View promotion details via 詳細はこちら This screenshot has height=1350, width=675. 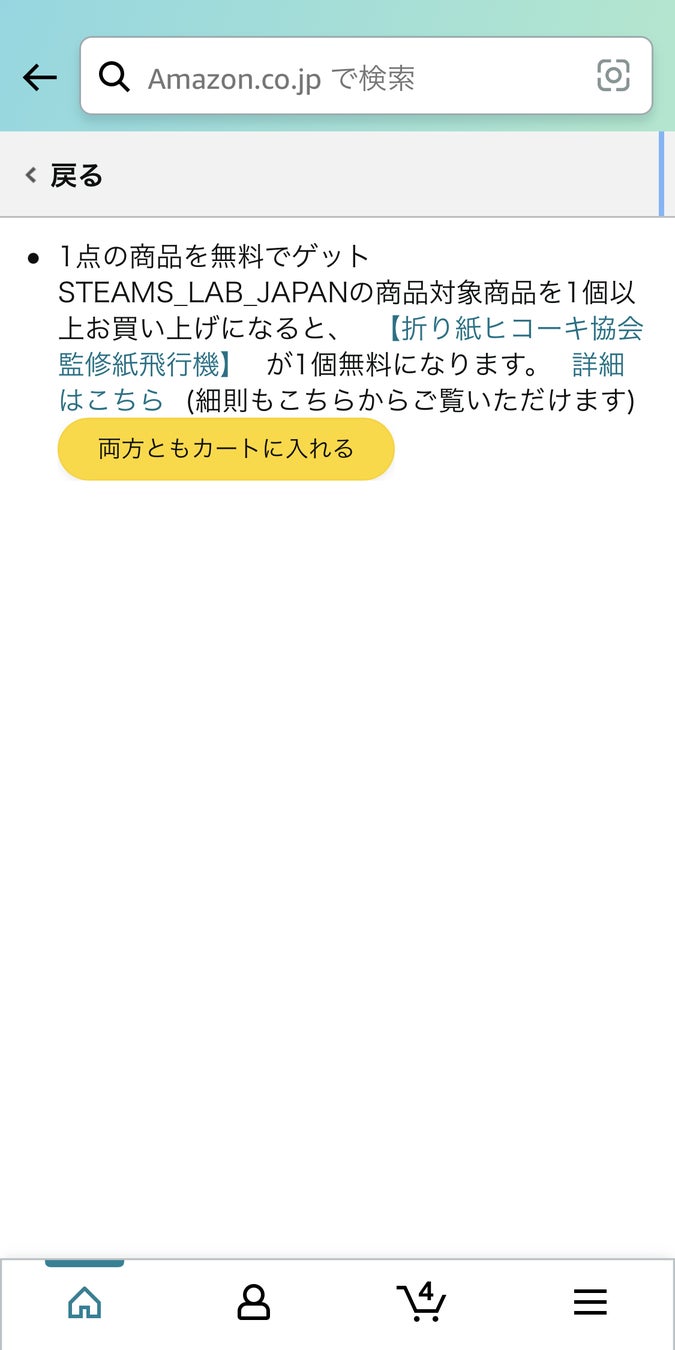click(x=110, y=400)
